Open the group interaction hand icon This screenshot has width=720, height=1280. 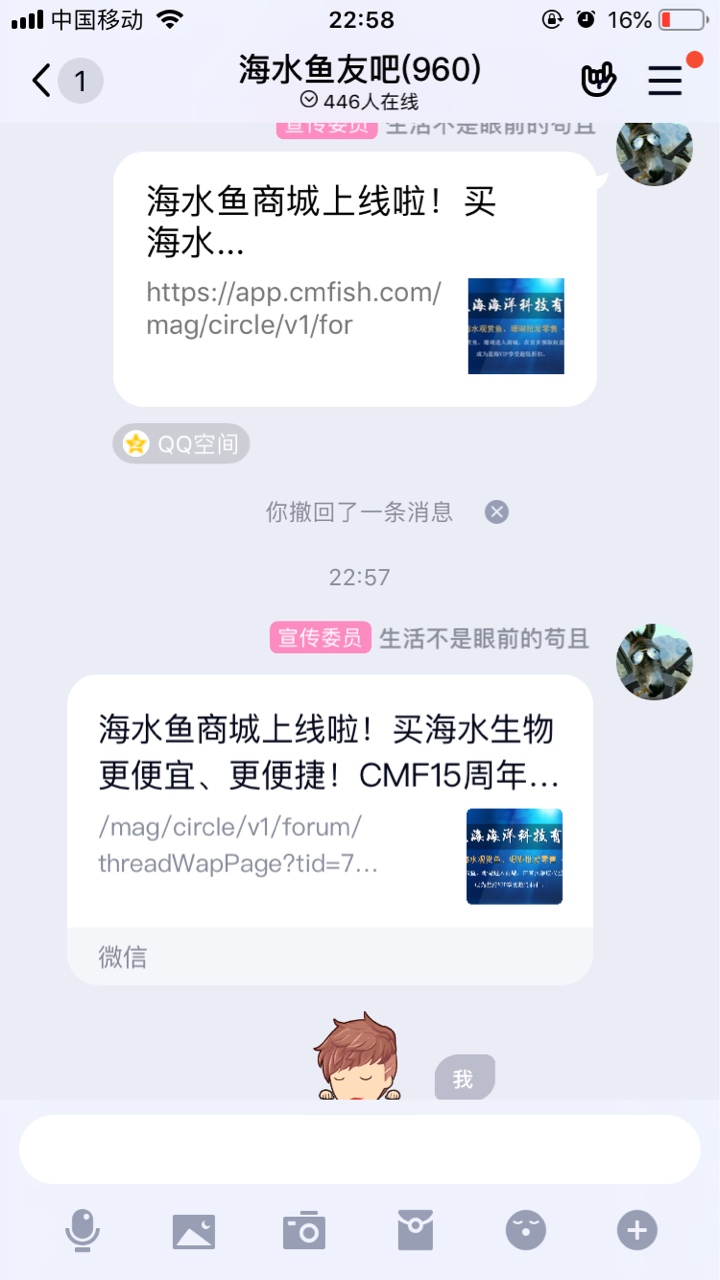598,80
